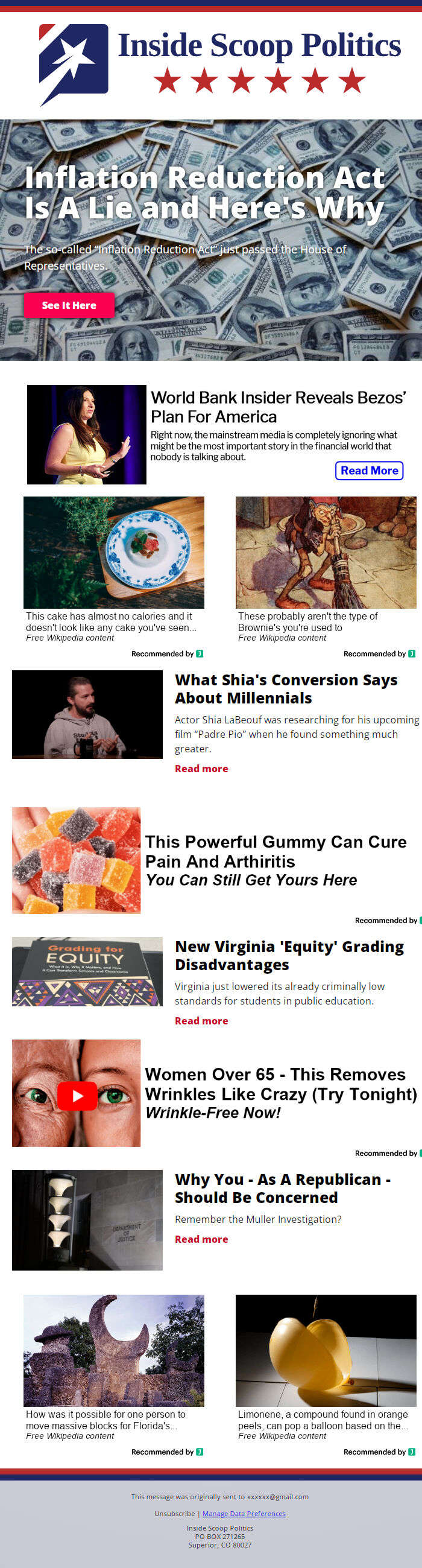Tap the Unsubscribe link
This screenshot has width=422, height=1568.
[x=174, y=1513]
